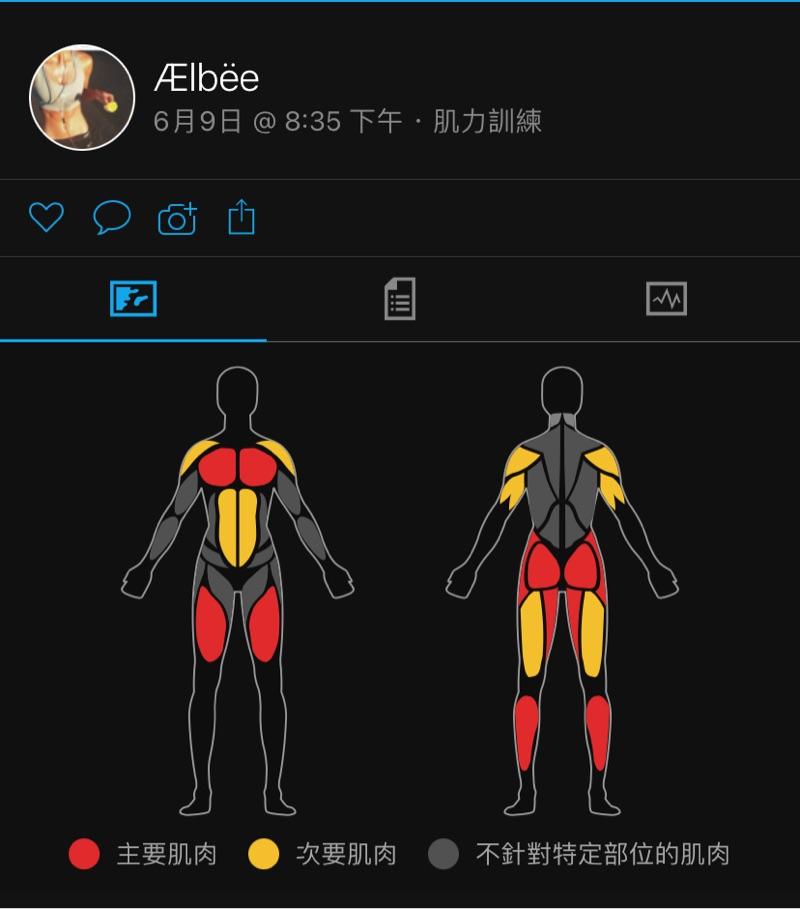The height and width of the screenshot is (909, 800).
Task: Switch to the charts tab
Action: (666, 299)
